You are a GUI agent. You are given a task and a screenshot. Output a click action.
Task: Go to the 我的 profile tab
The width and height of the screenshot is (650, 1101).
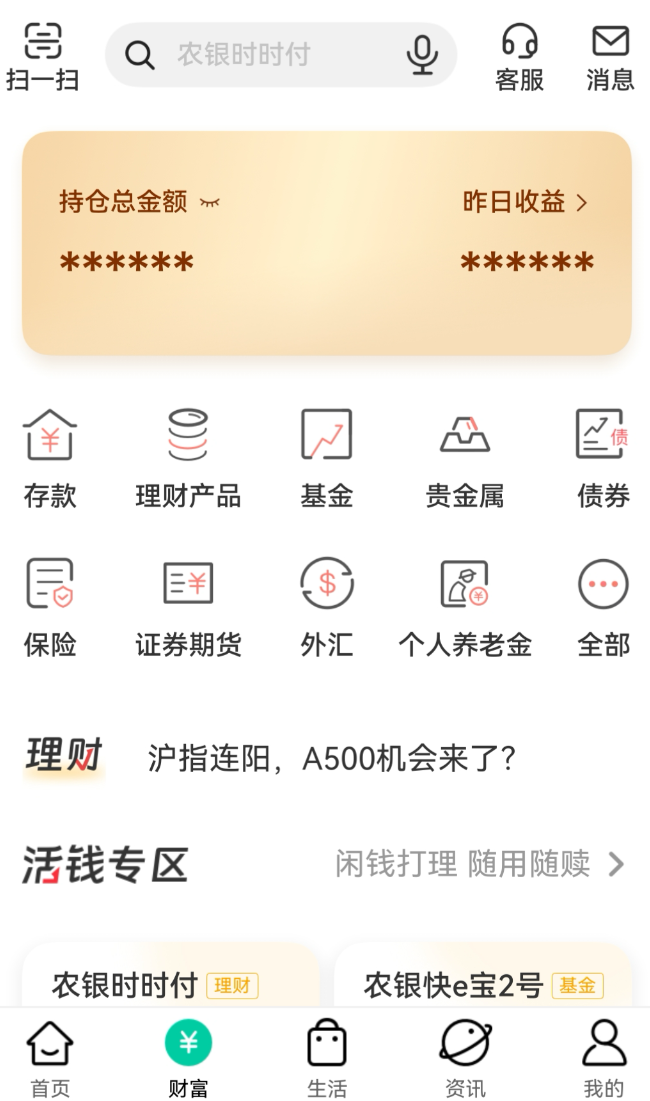603,1058
